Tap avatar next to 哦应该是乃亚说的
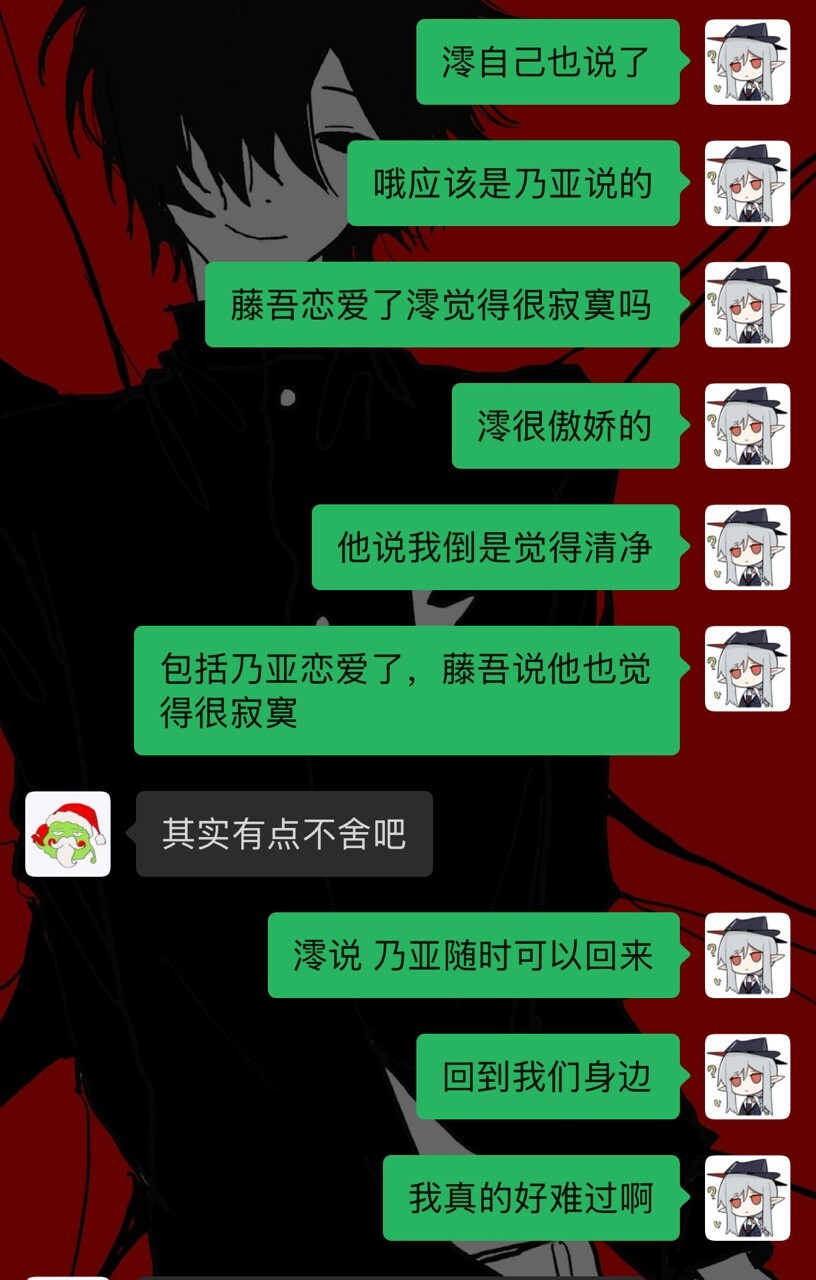 [x=747, y=183]
